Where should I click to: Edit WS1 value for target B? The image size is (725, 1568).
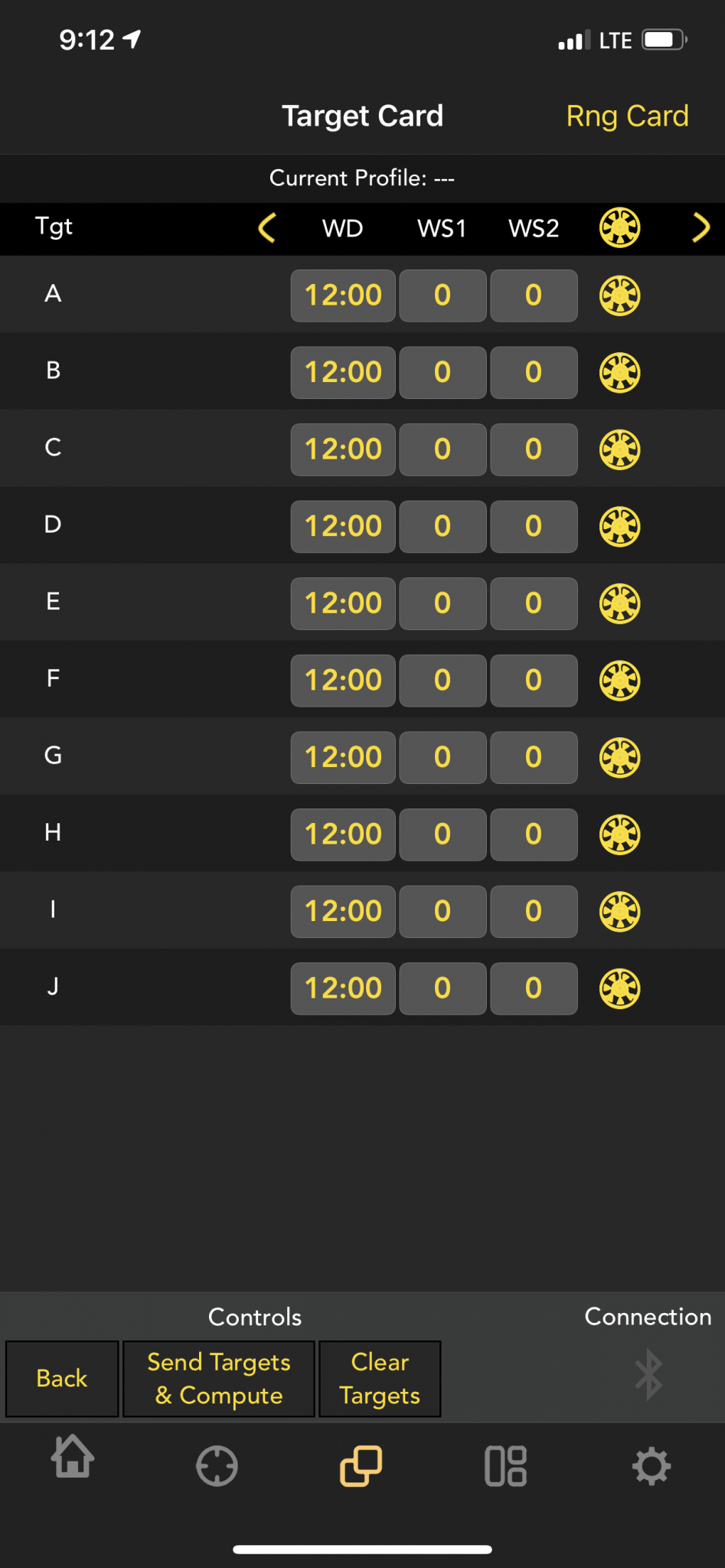[x=443, y=373]
